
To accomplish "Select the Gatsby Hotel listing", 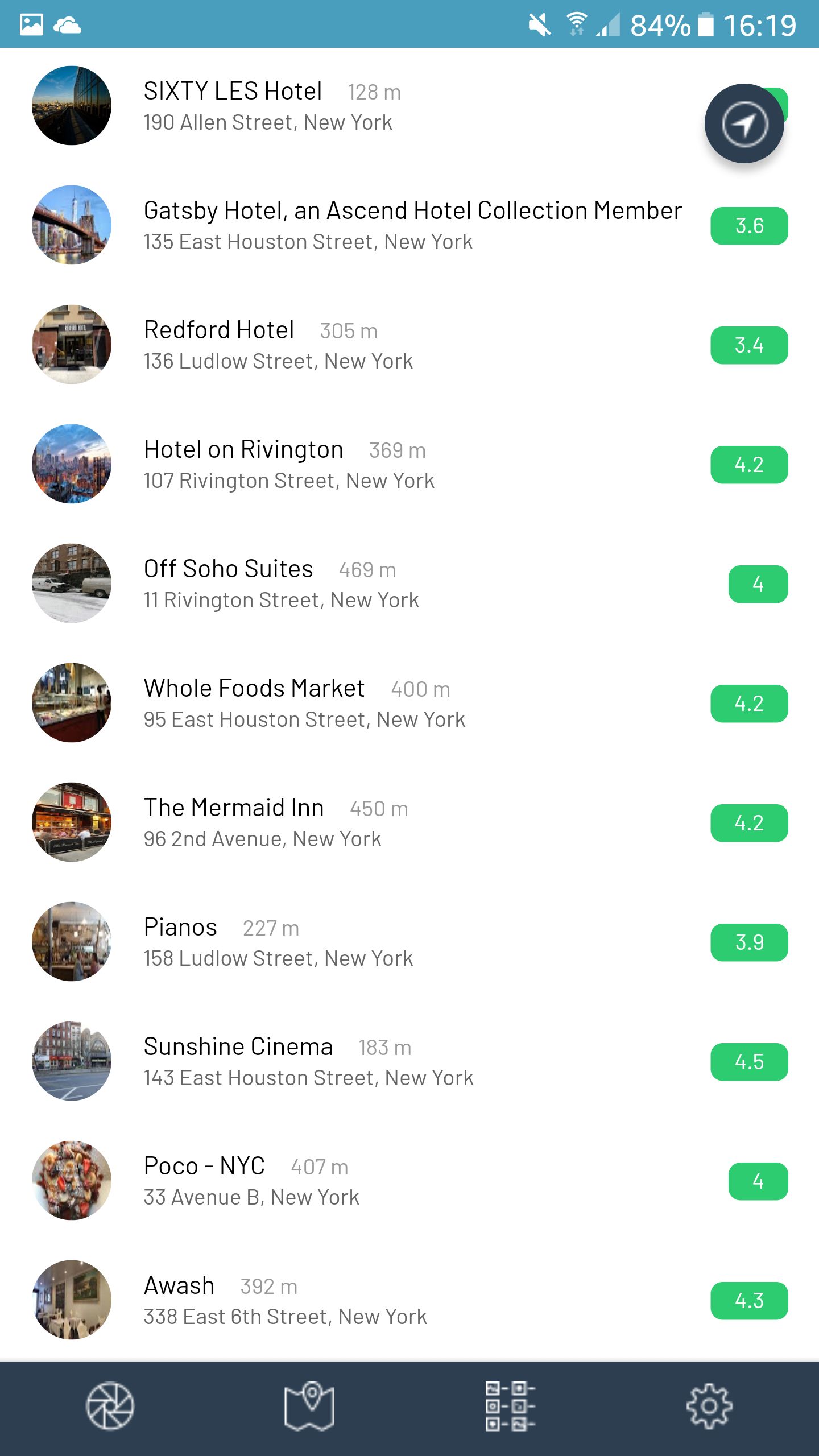I will click(412, 225).
